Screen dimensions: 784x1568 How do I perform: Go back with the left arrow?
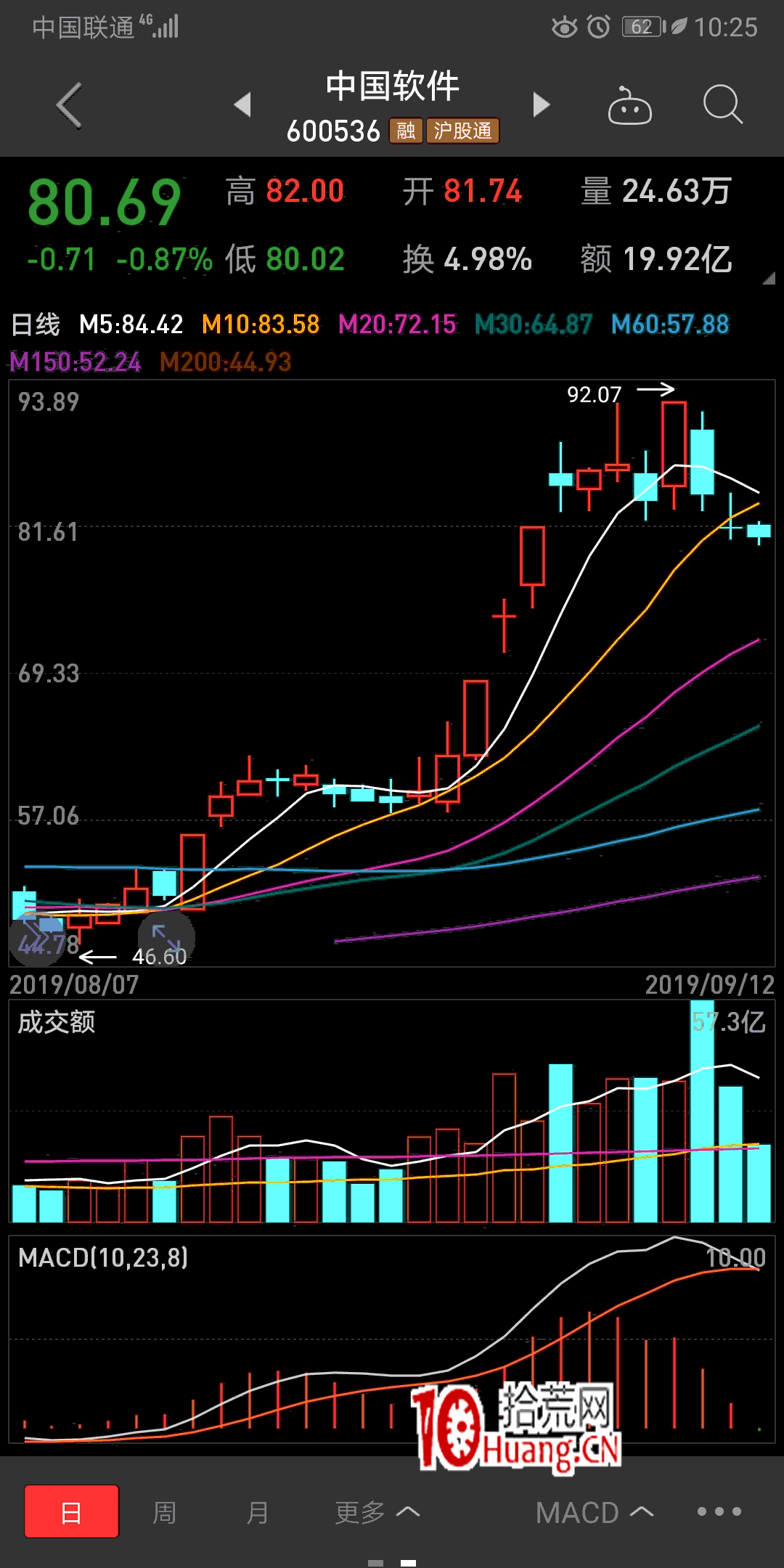(x=70, y=106)
